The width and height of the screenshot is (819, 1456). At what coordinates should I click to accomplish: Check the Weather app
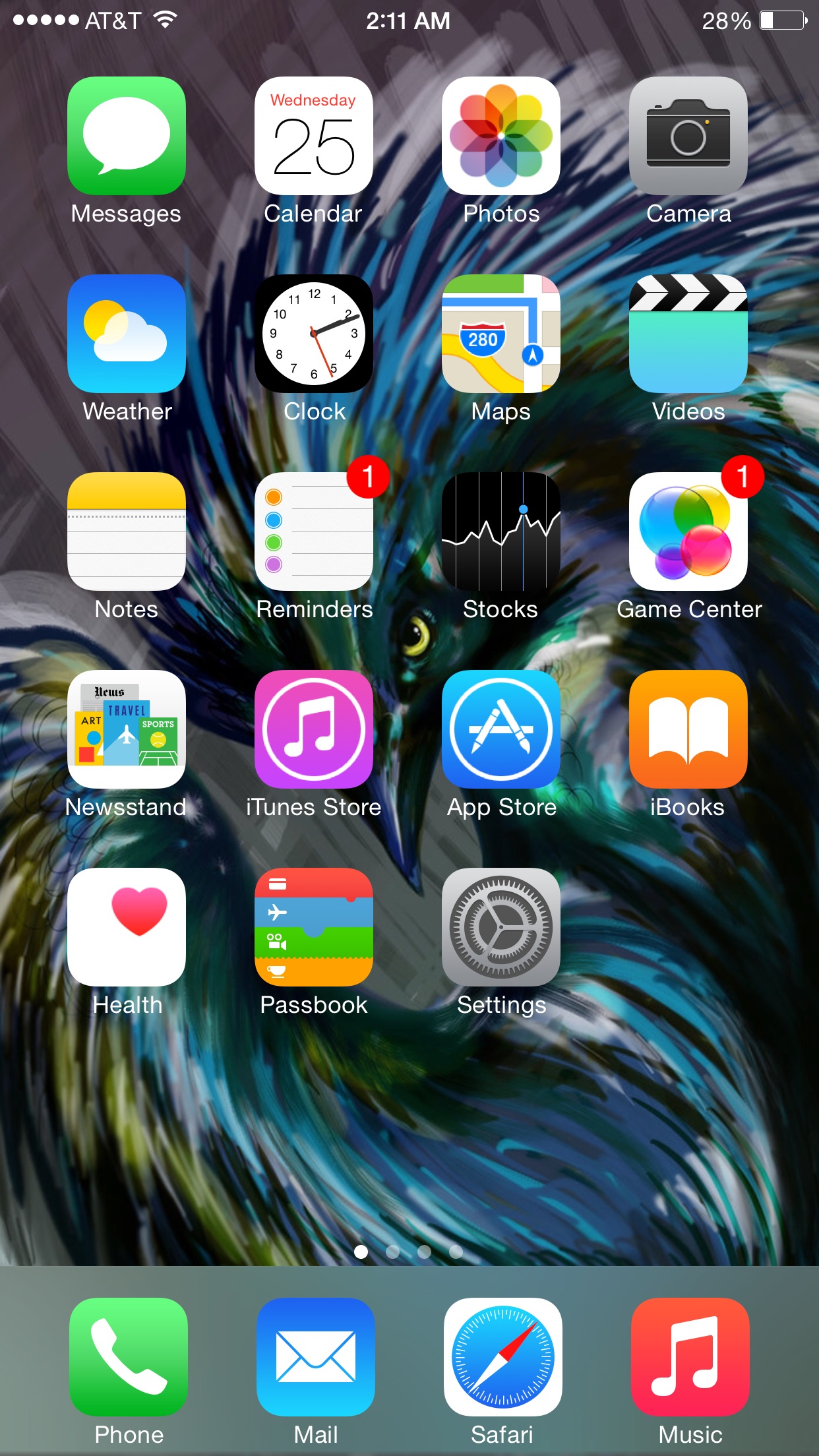(x=126, y=334)
